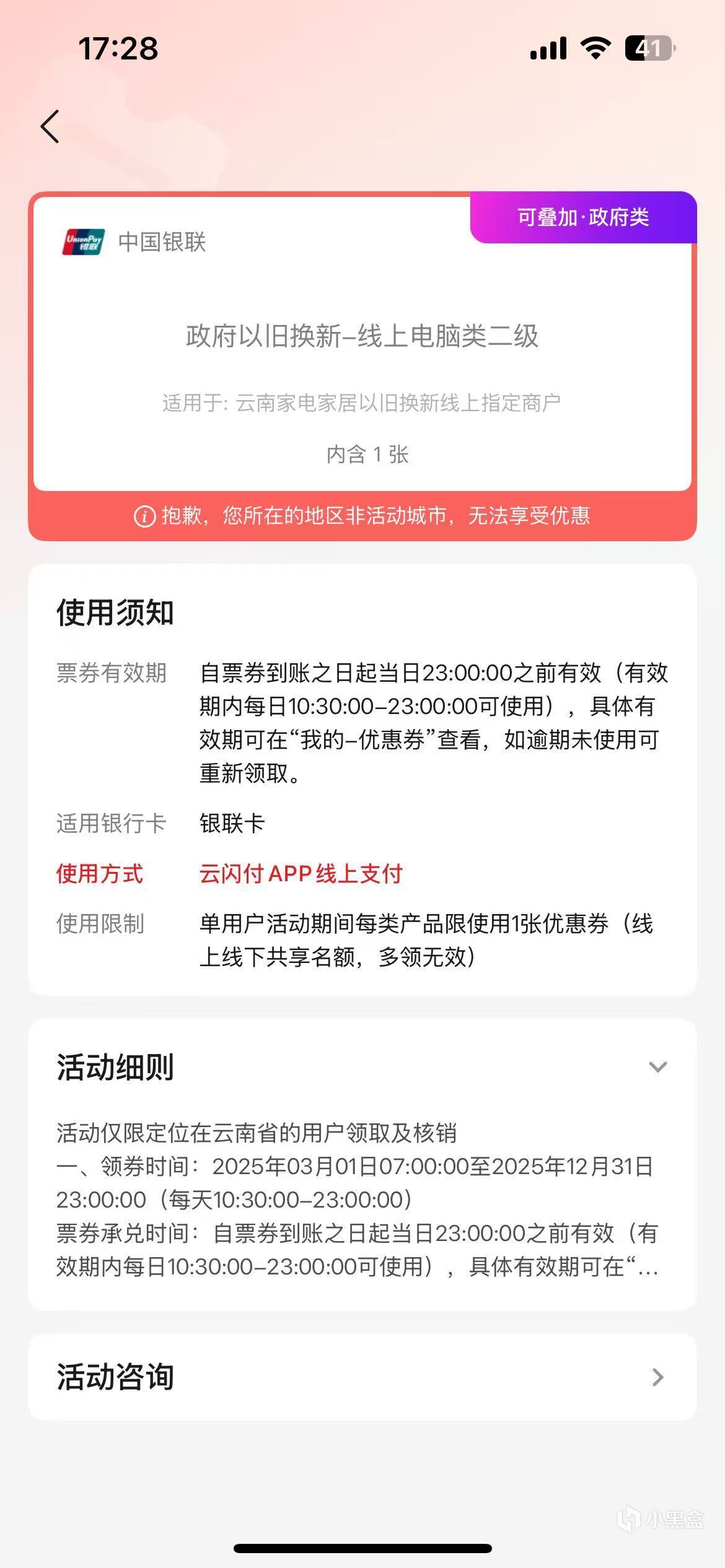The height and width of the screenshot is (1568, 725).
Task: Expand the 活动细则 details section
Action: click(x=657, y=1067)
